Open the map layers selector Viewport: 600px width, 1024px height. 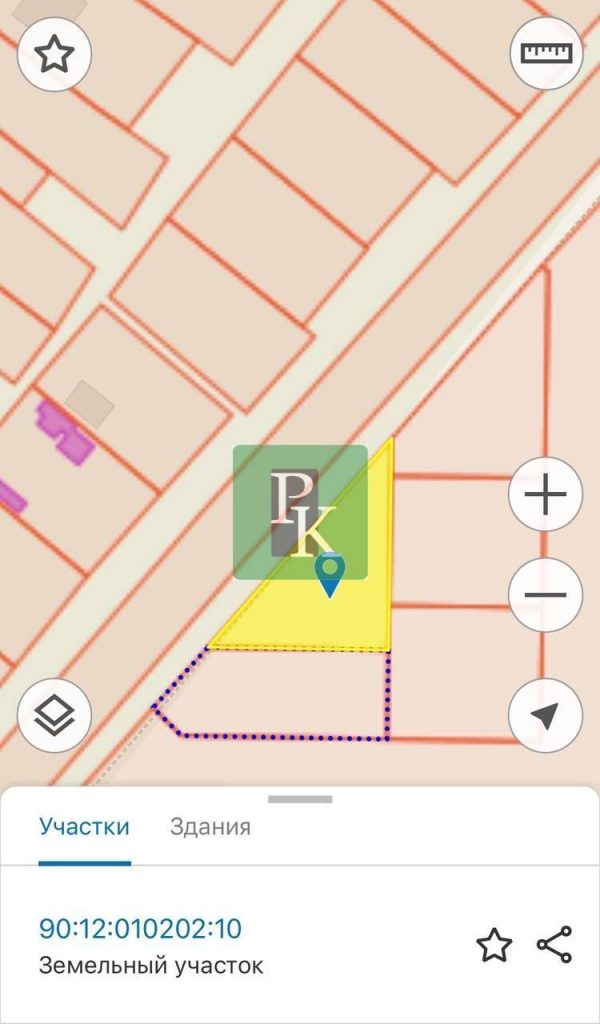pyautogui.click(x=54, y=715)
